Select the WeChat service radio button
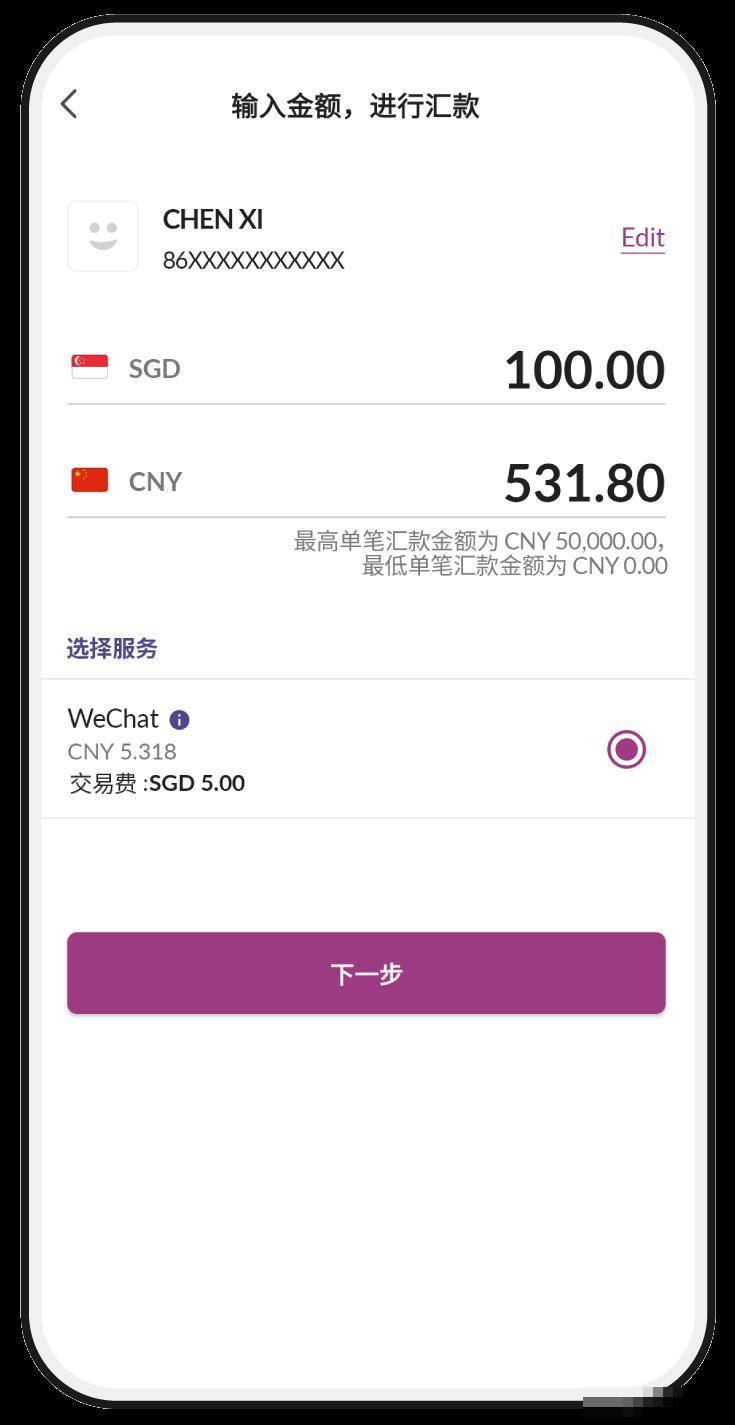 [626, 749]
